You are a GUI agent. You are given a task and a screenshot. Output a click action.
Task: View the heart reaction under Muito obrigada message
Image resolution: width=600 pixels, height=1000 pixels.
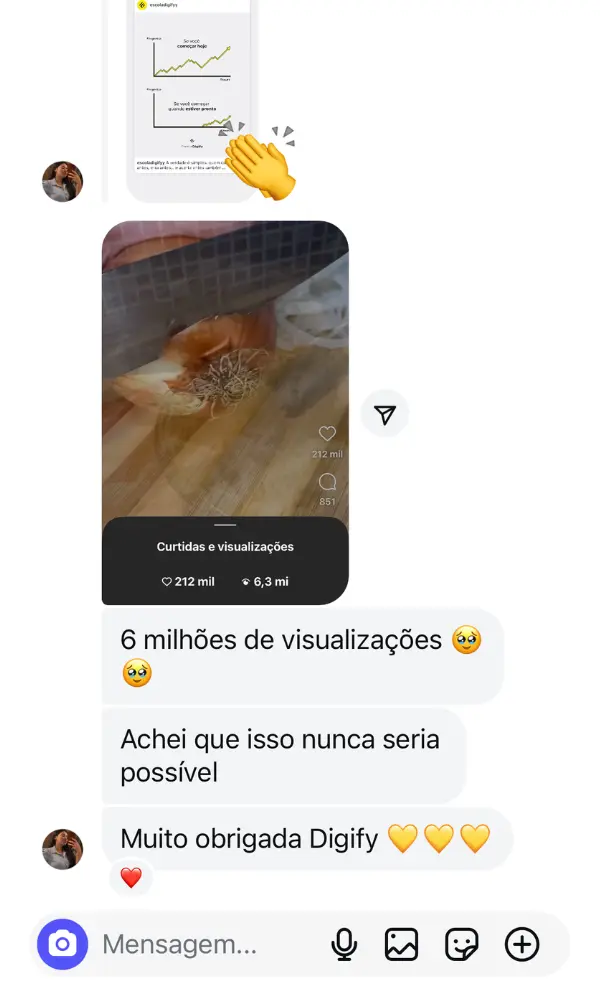pos(131,878)
